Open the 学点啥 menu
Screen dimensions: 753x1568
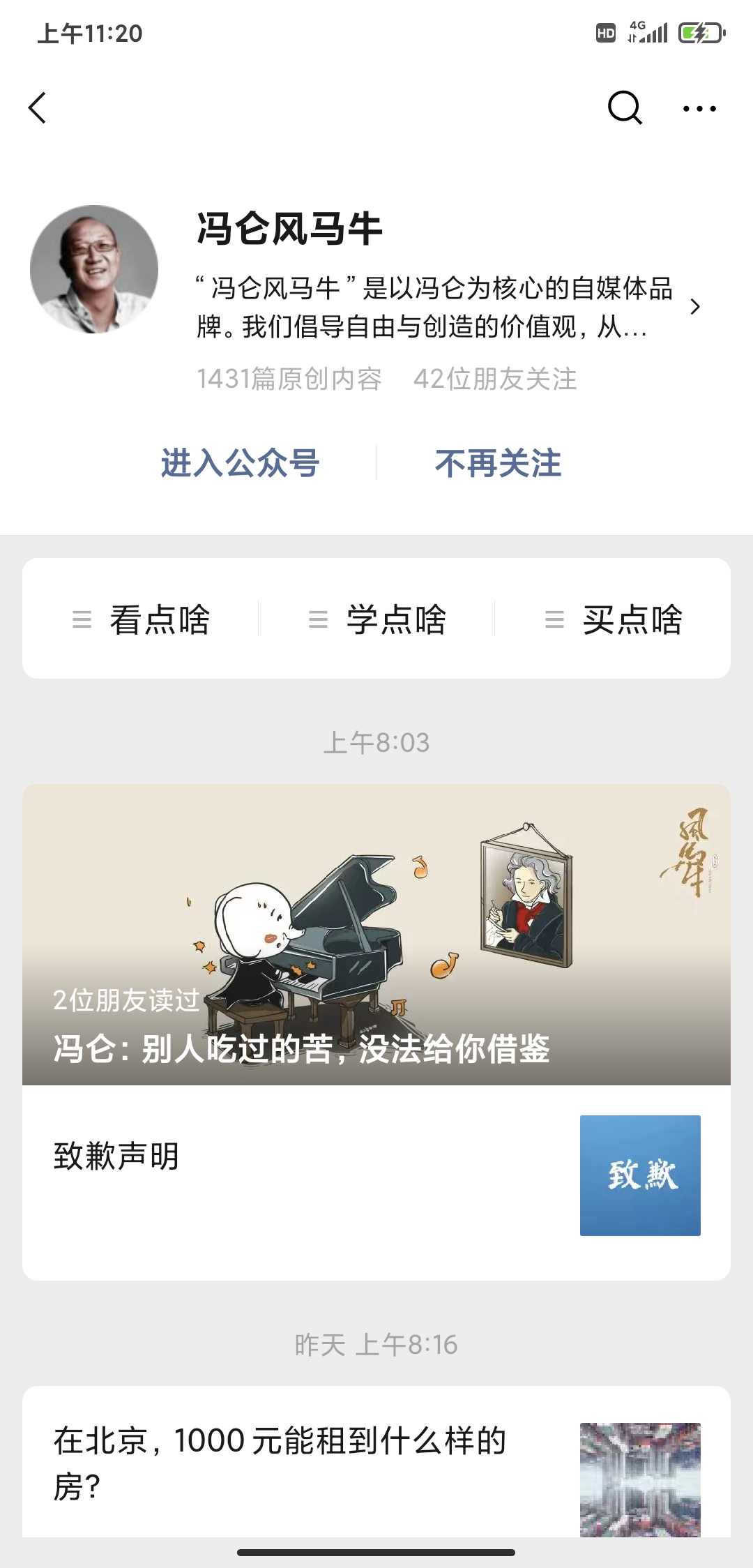point(377,619)
